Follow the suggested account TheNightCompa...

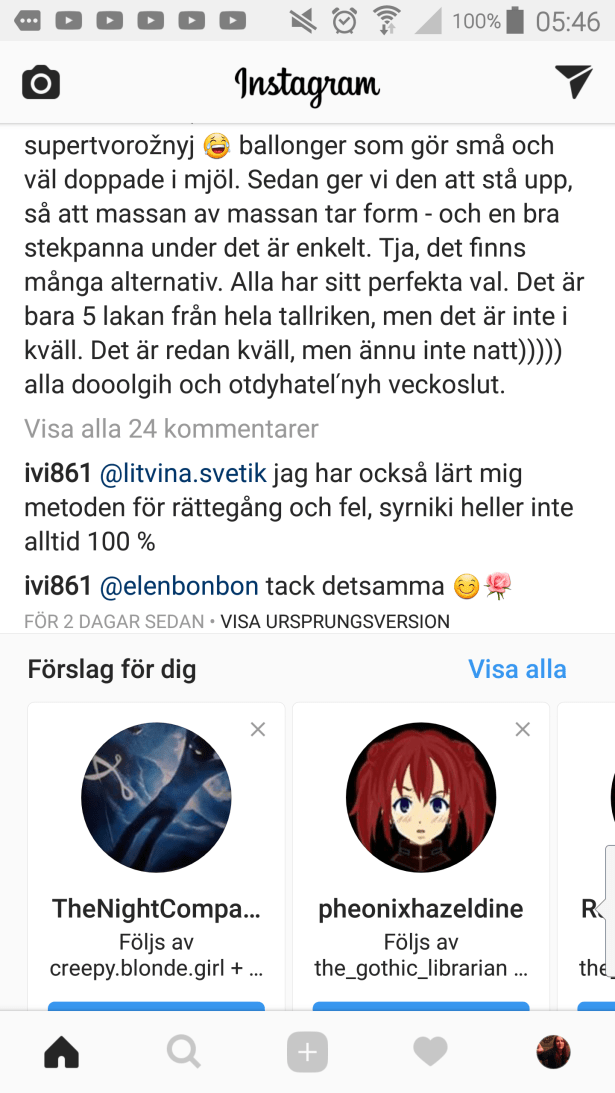coord(156,1005)
